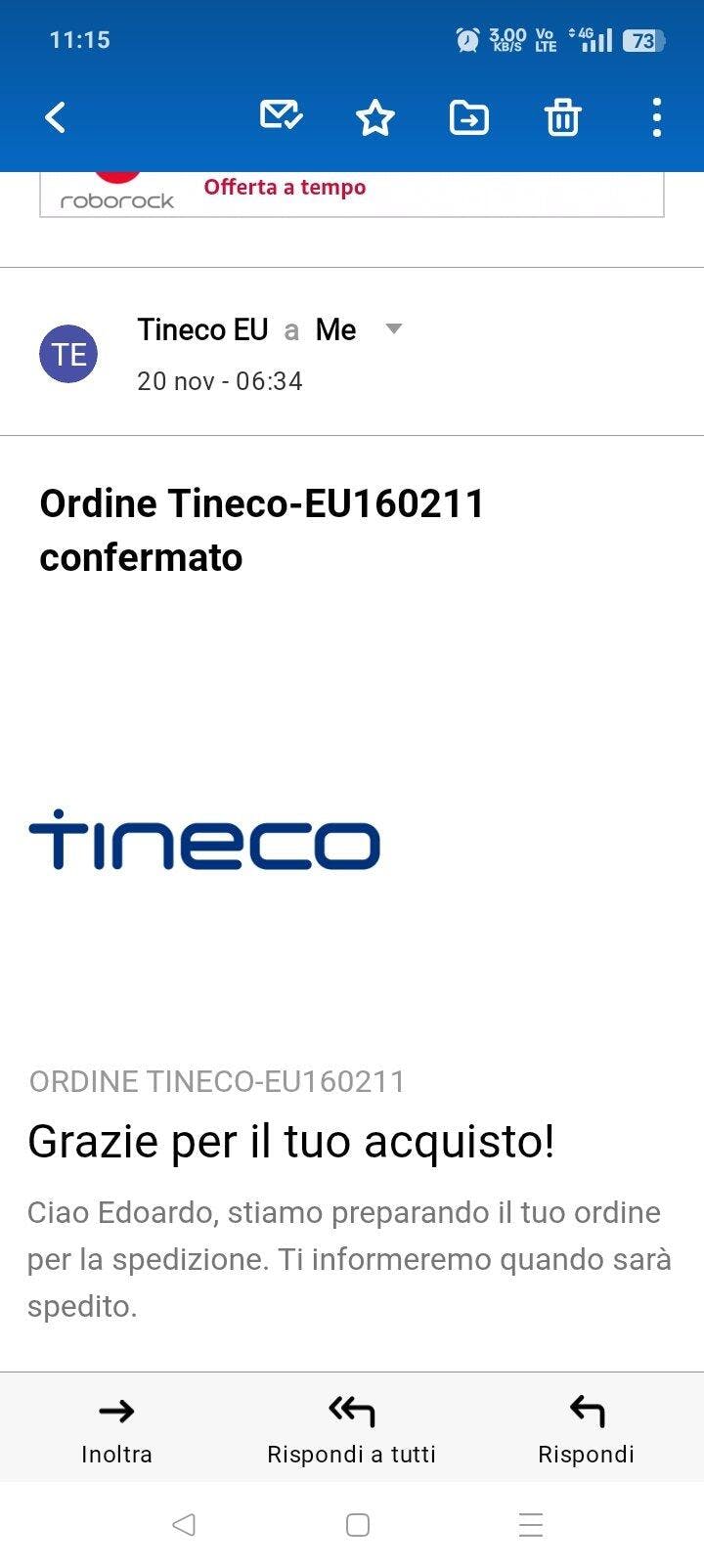Choose Rispondi a tutti
This screenshot has height=1568, width=704.
[351, 1427]
